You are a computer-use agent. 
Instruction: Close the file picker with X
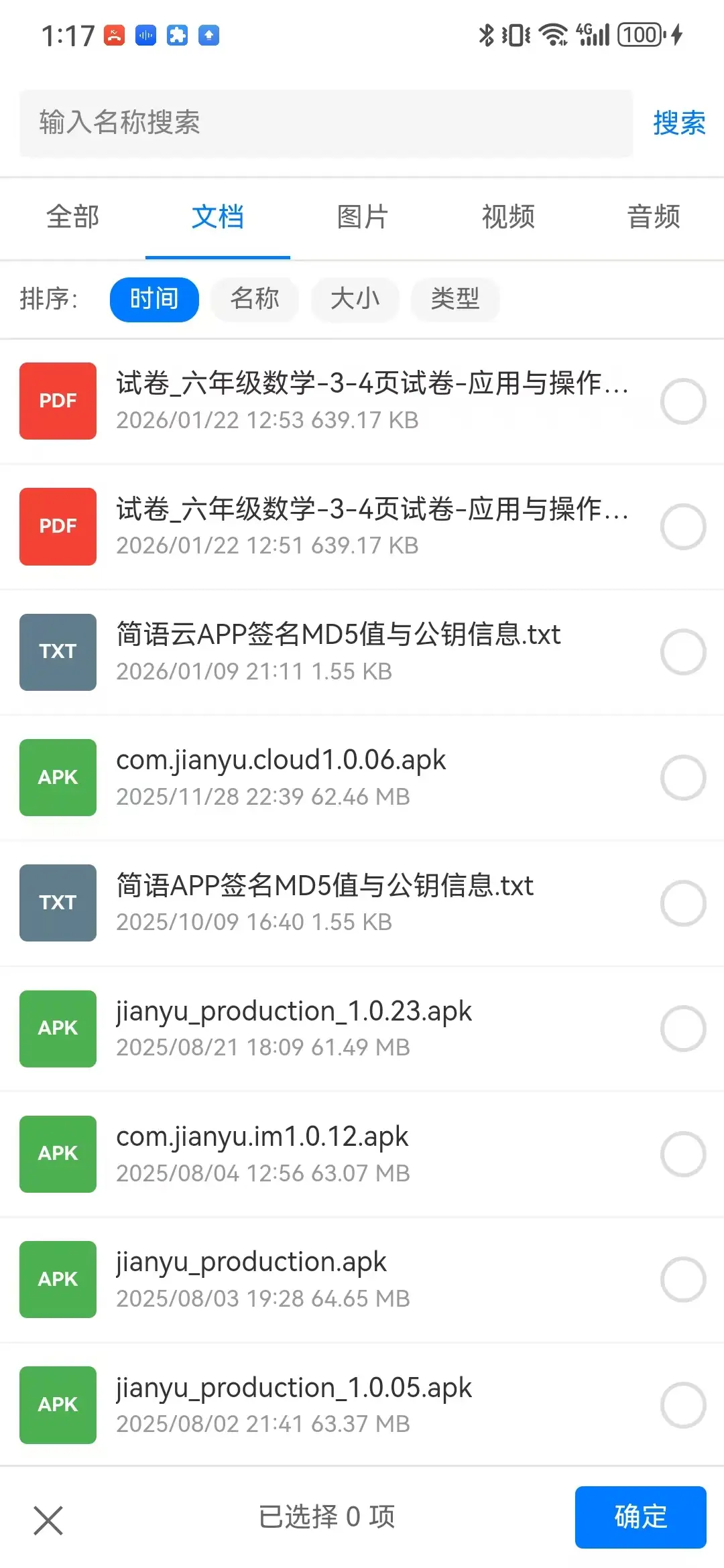(x=48, y=1520)
